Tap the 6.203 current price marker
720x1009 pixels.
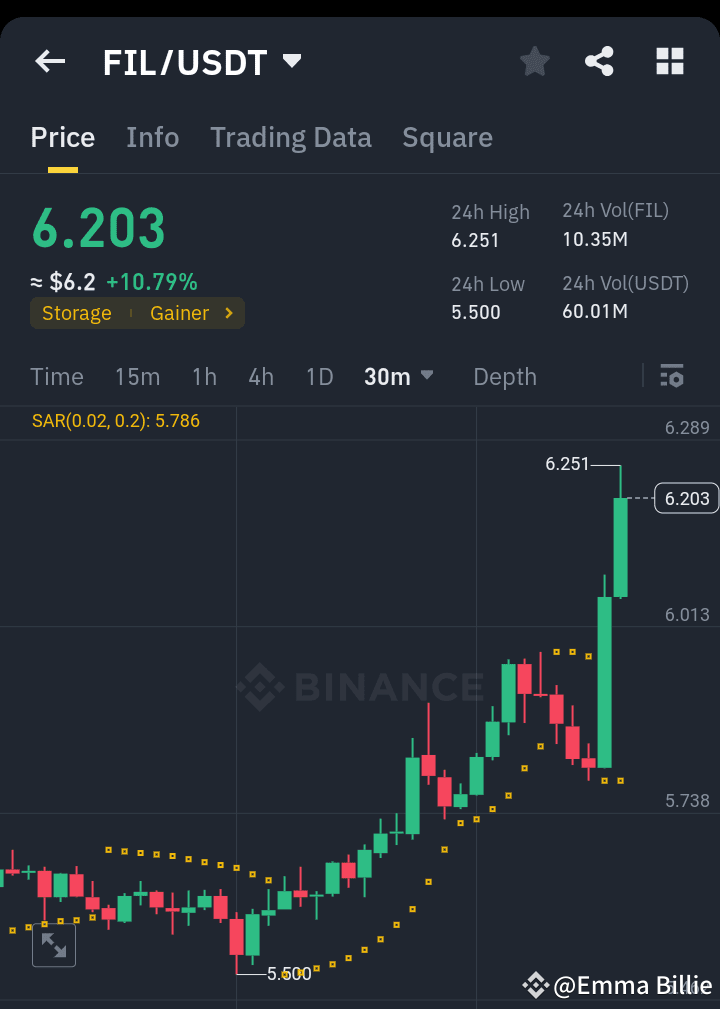coord(686,497)
